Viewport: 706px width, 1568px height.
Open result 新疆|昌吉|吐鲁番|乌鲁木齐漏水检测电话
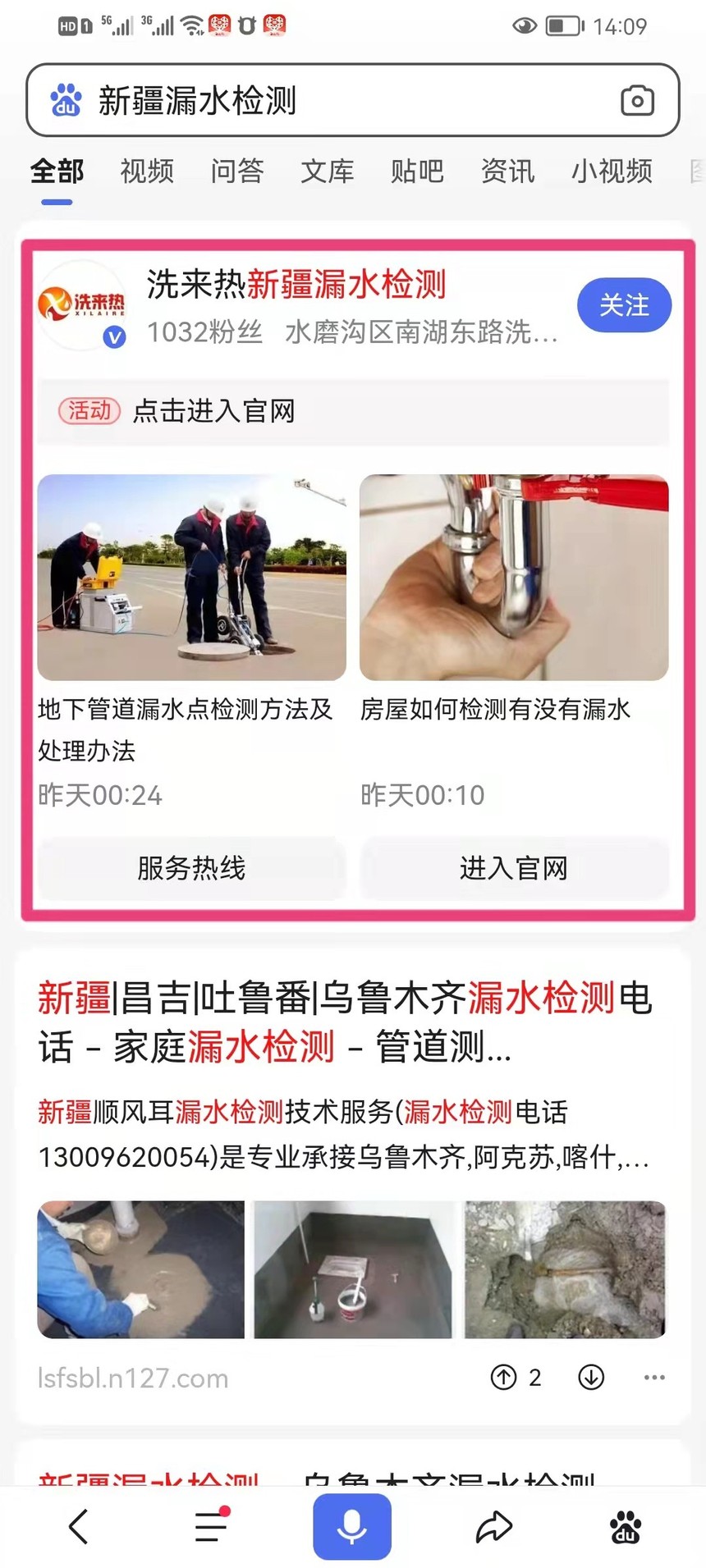point(346,1022)
